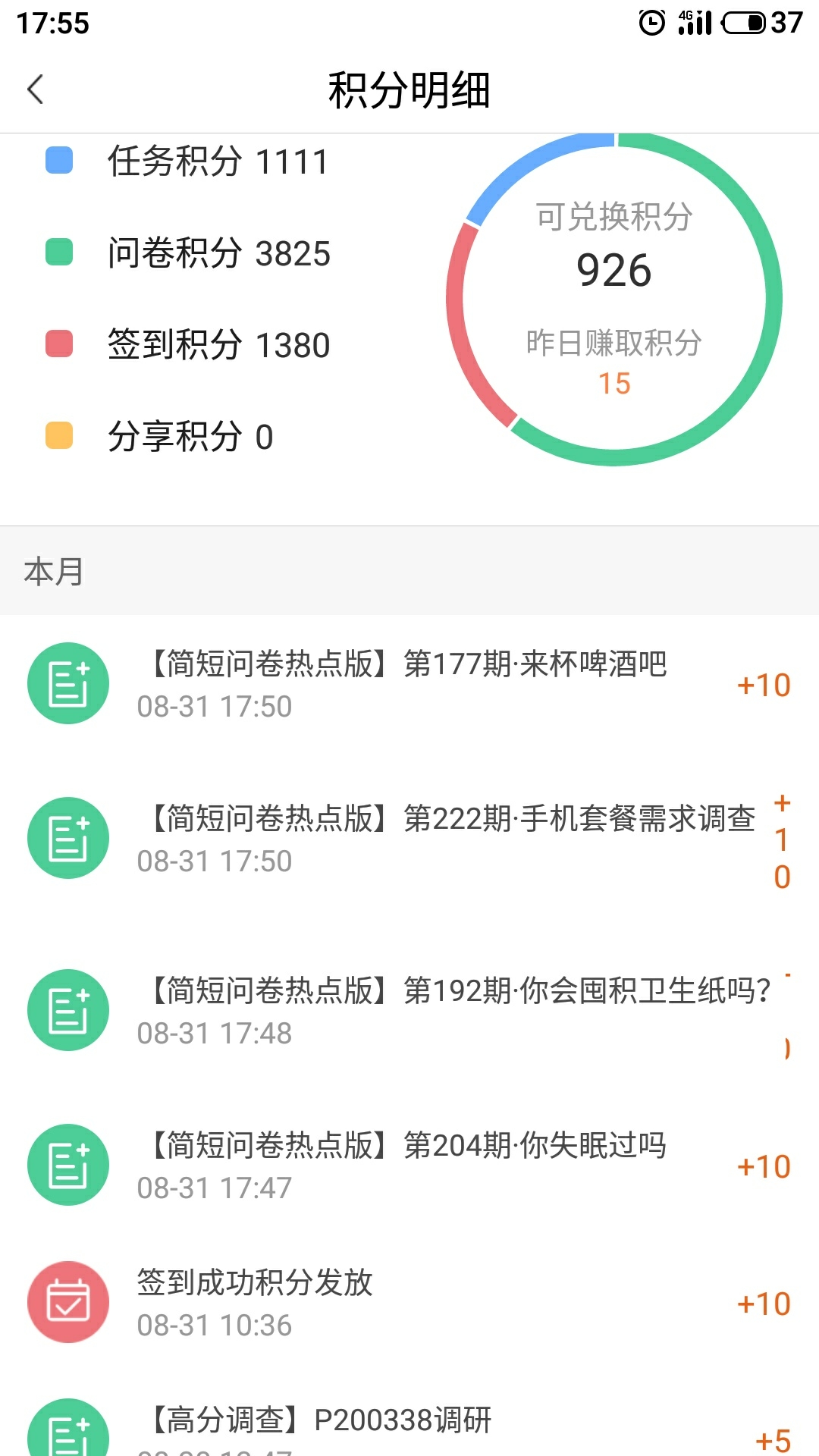The image size is (819, 1456).
Task: Open the 第222期·手机套餐需求调查 record
Action: [409, 839]
